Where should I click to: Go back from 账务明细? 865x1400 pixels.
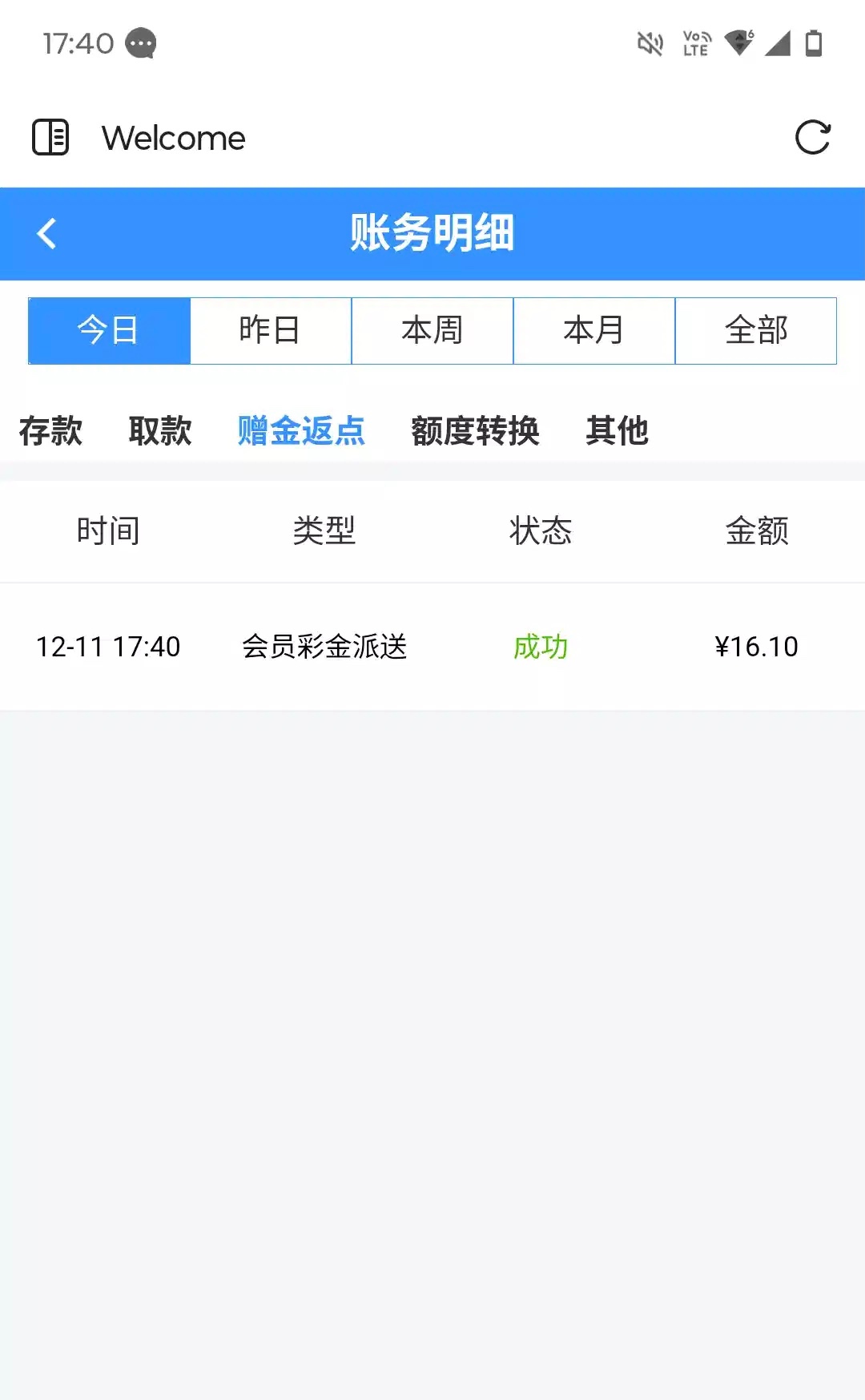point(47,234)
